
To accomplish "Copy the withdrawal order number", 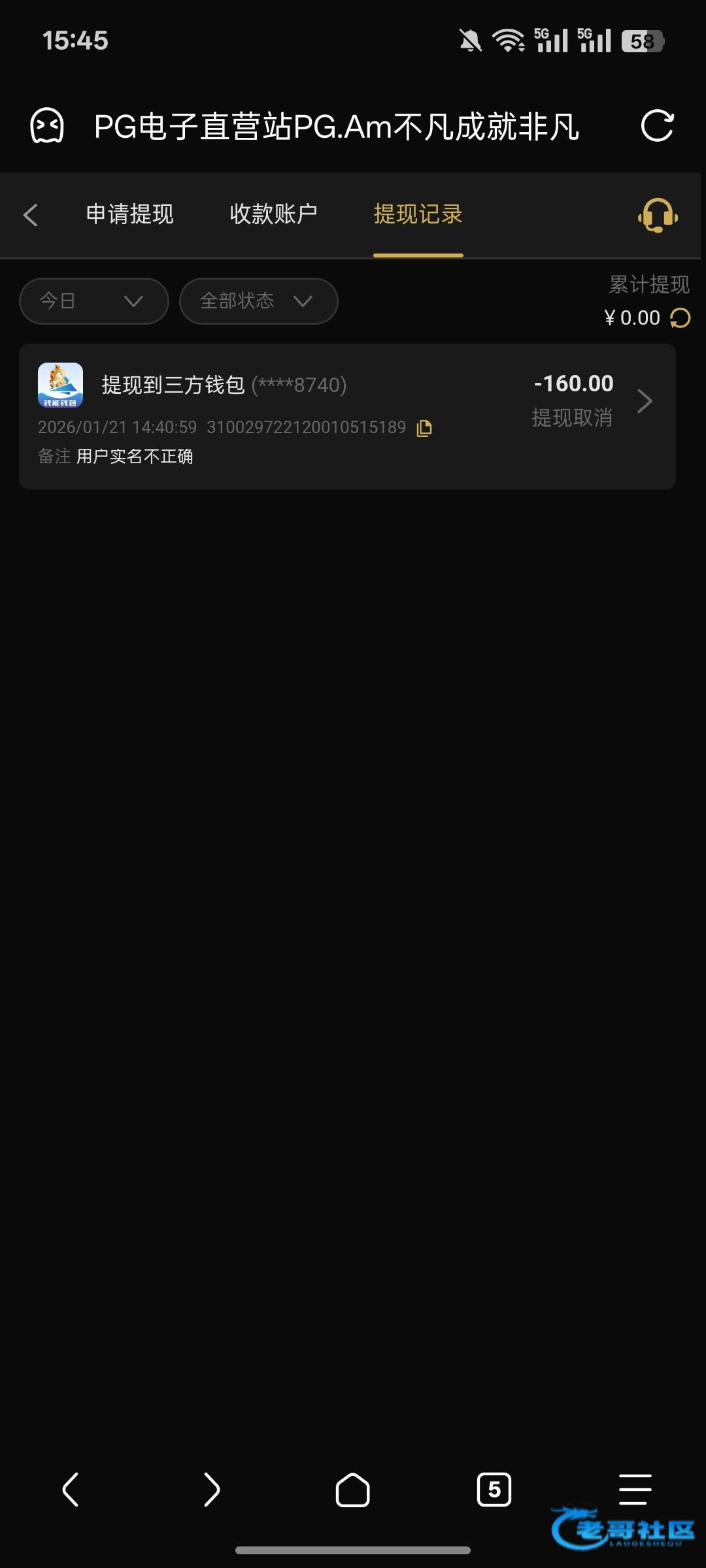I will pos(424,428).
